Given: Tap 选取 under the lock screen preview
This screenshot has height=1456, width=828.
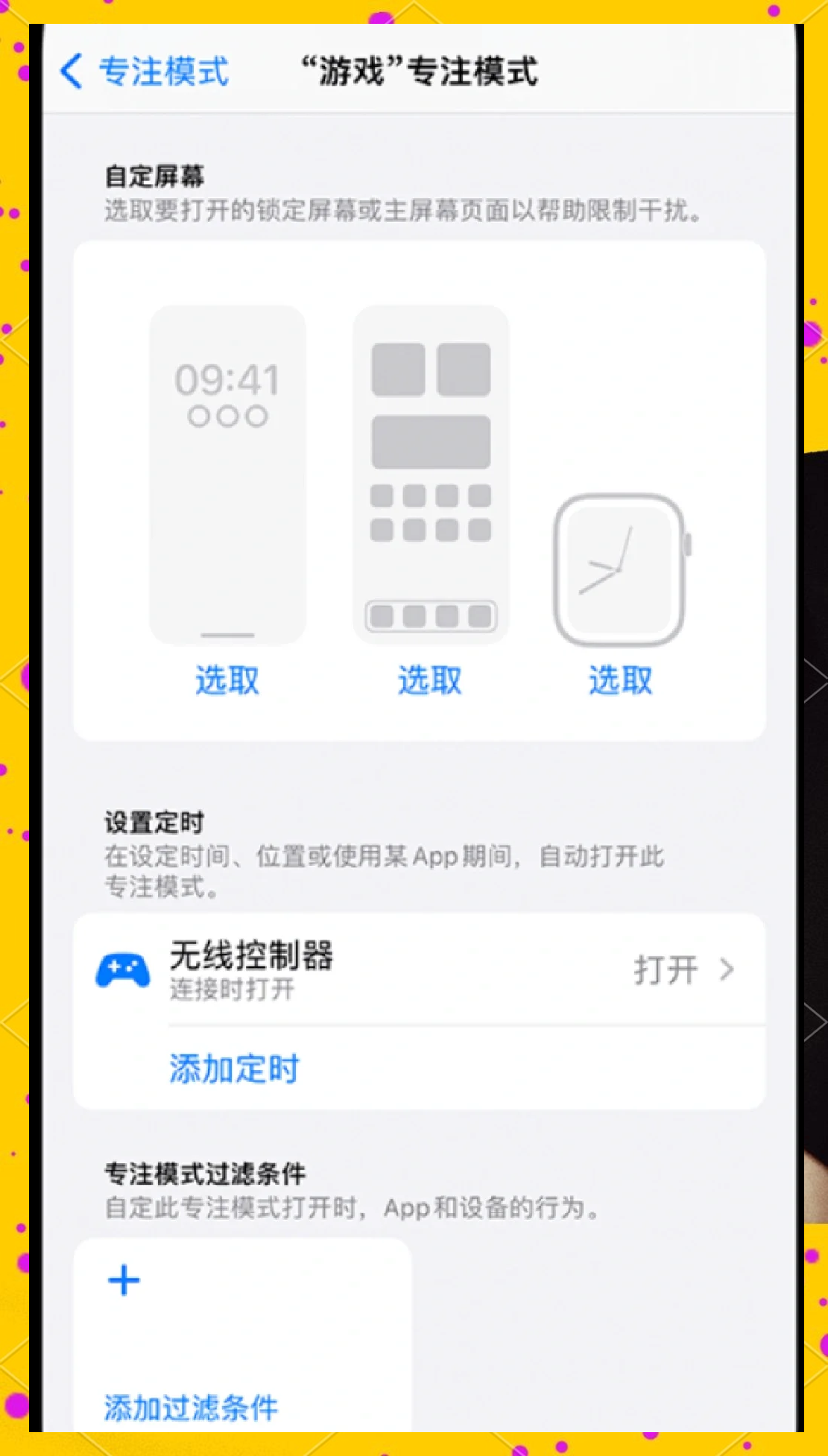Looking at the screenshot, I should (x=227, y=680).
